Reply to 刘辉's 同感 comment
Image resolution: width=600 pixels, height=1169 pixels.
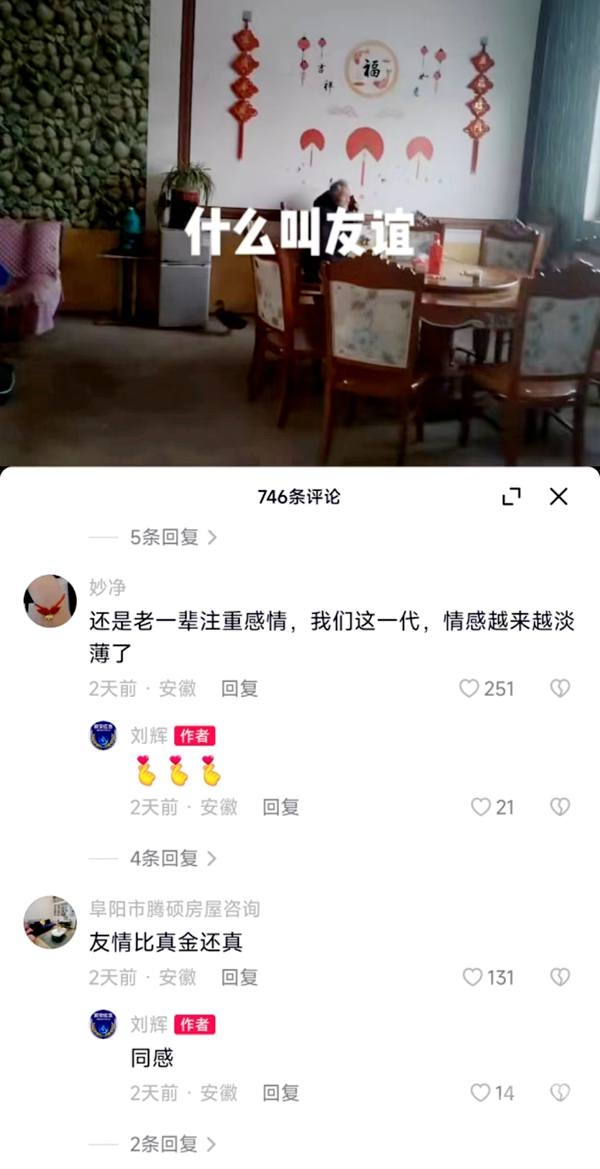(x=281, y=1093)
